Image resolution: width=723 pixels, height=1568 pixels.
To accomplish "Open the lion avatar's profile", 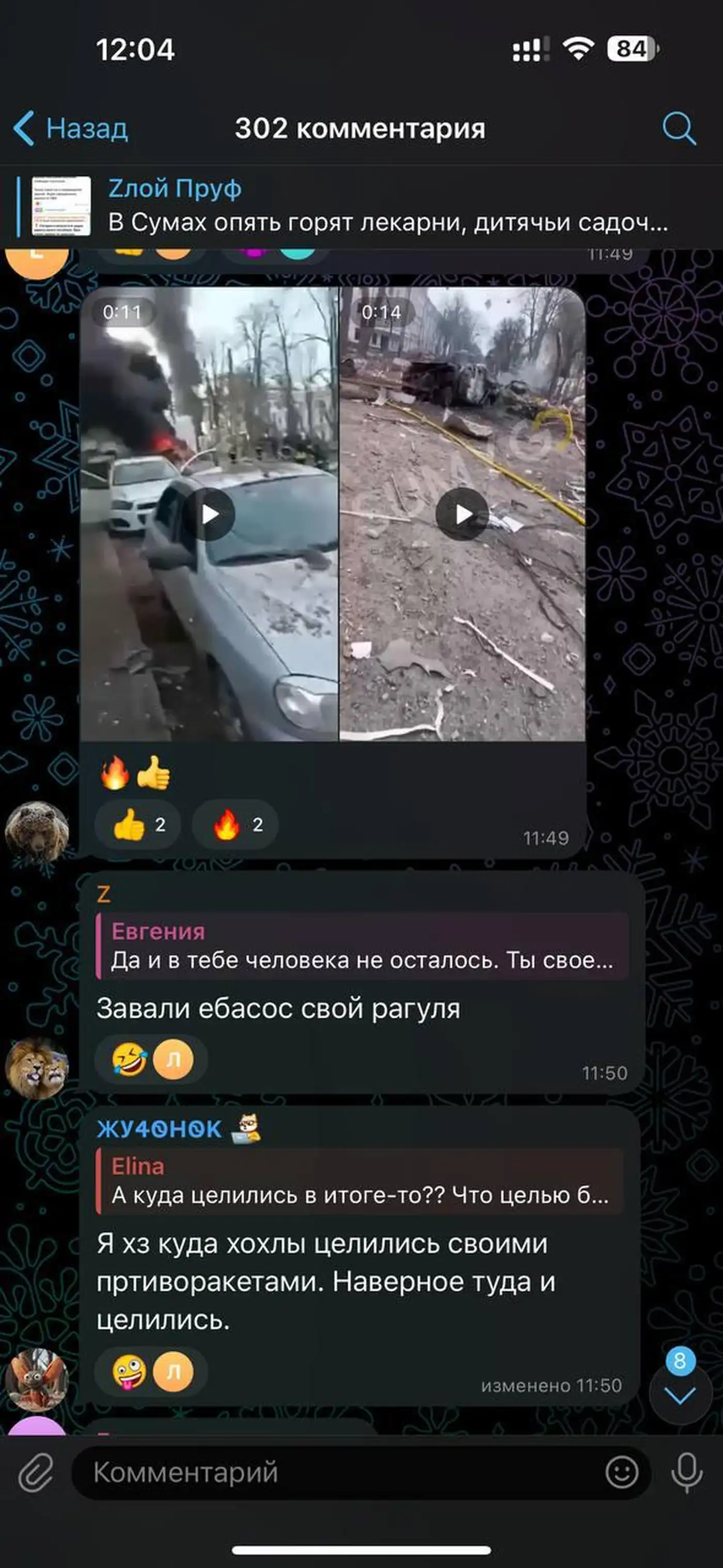I will tap(37, 1068).
